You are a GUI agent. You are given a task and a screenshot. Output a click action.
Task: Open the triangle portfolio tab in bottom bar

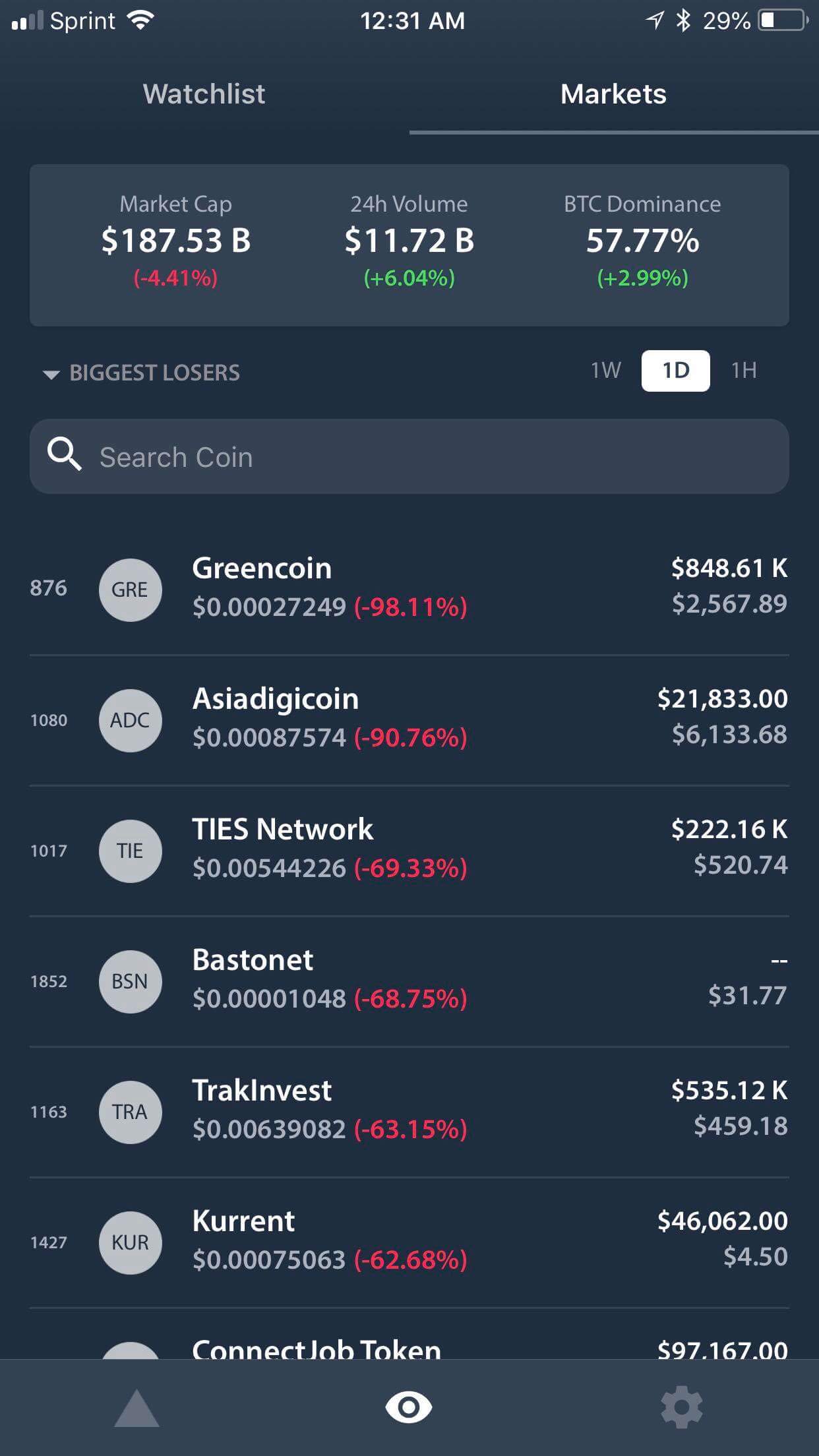pos(136,1409)
